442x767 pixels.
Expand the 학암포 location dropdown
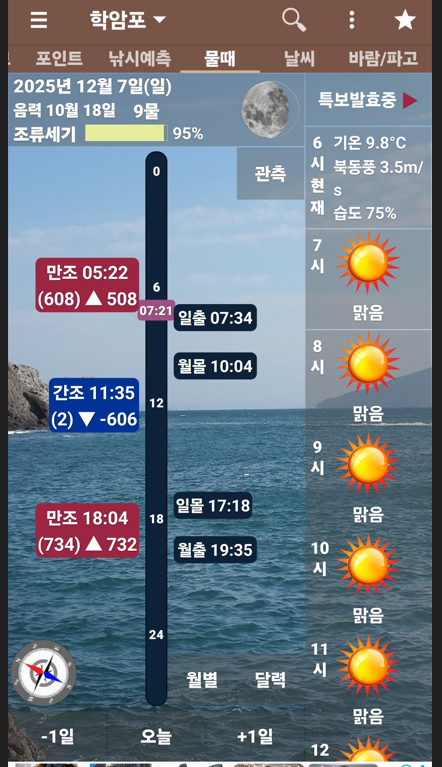coord(128,20)
